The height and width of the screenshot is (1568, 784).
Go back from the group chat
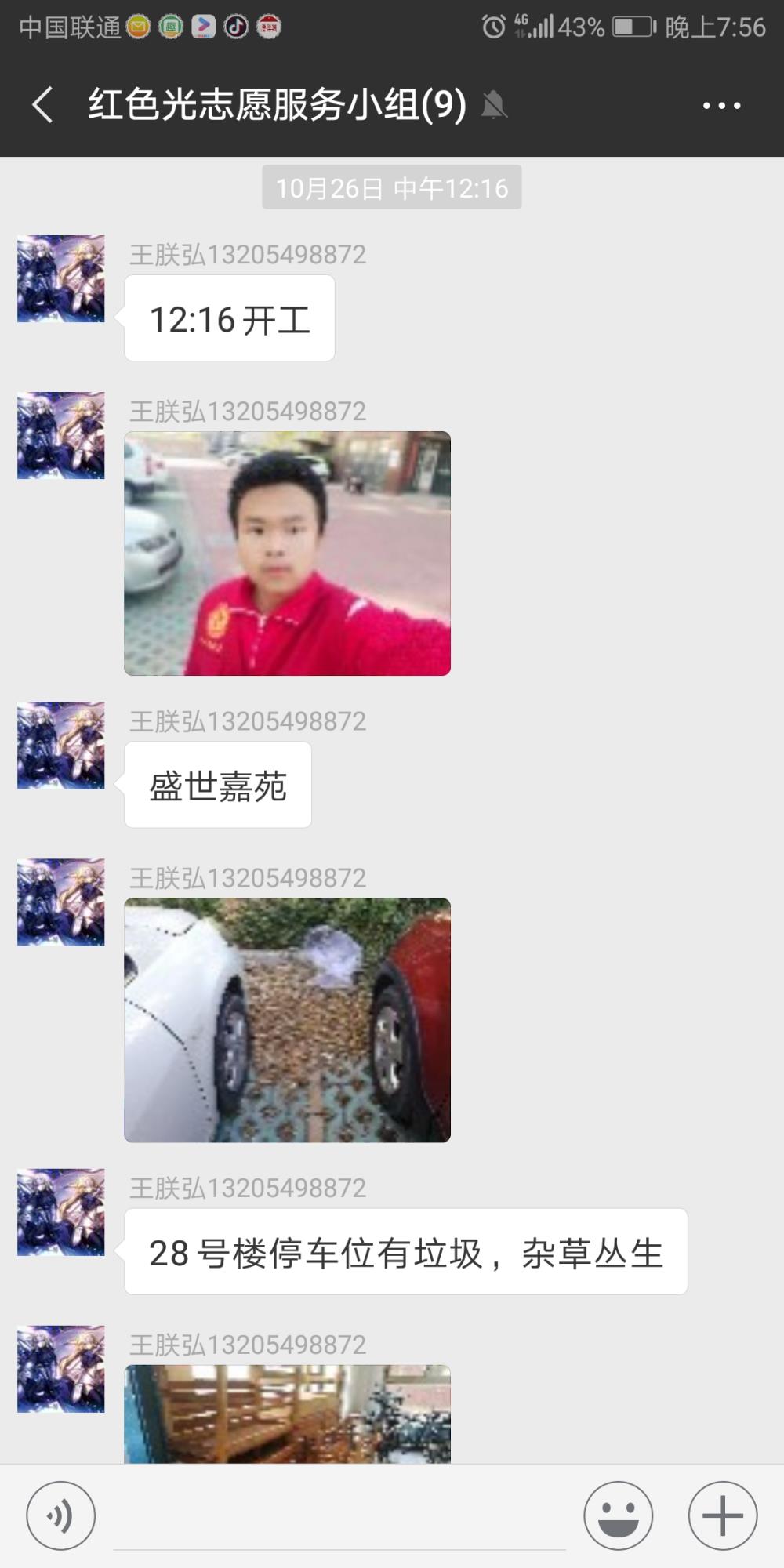(x=43, y=105)
